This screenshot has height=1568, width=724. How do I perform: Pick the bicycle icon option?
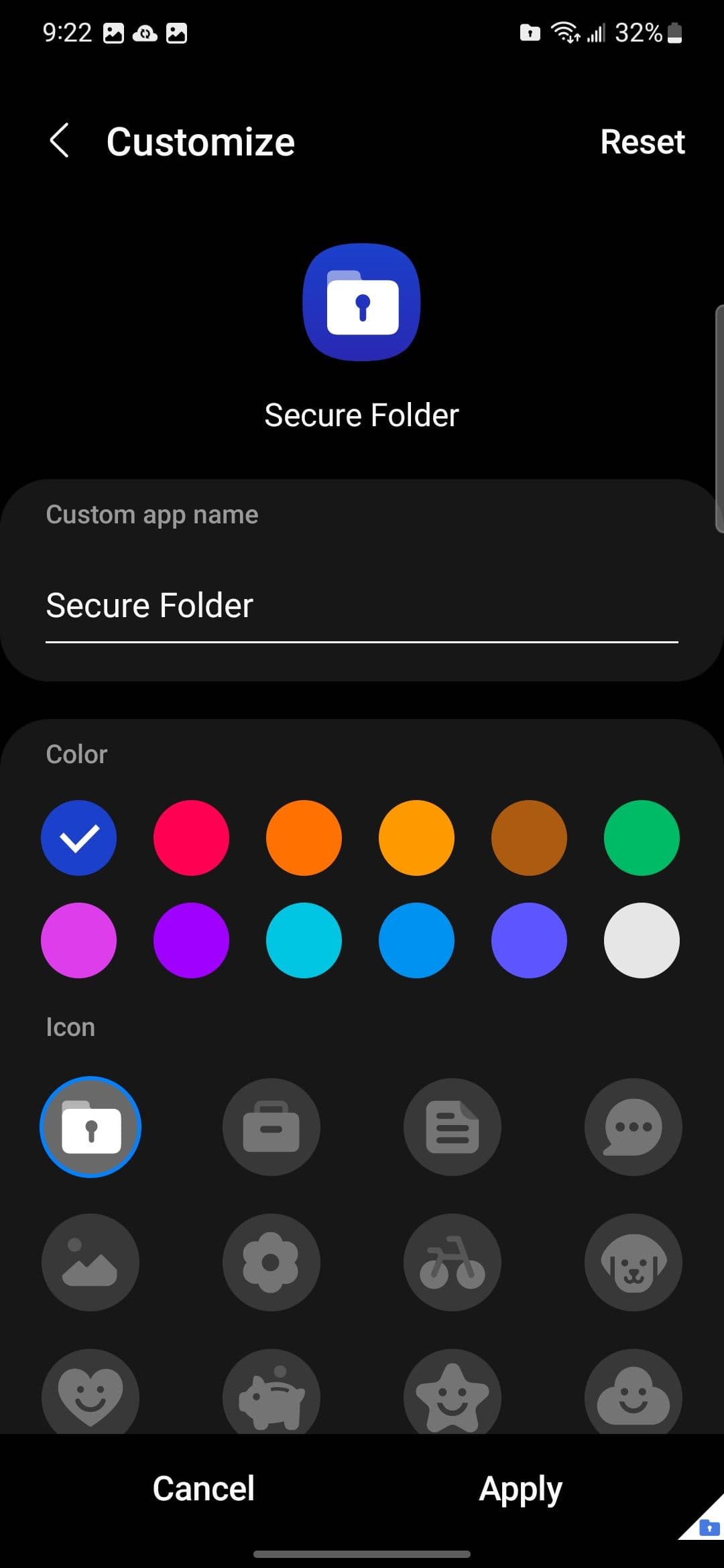(452, 1262)
